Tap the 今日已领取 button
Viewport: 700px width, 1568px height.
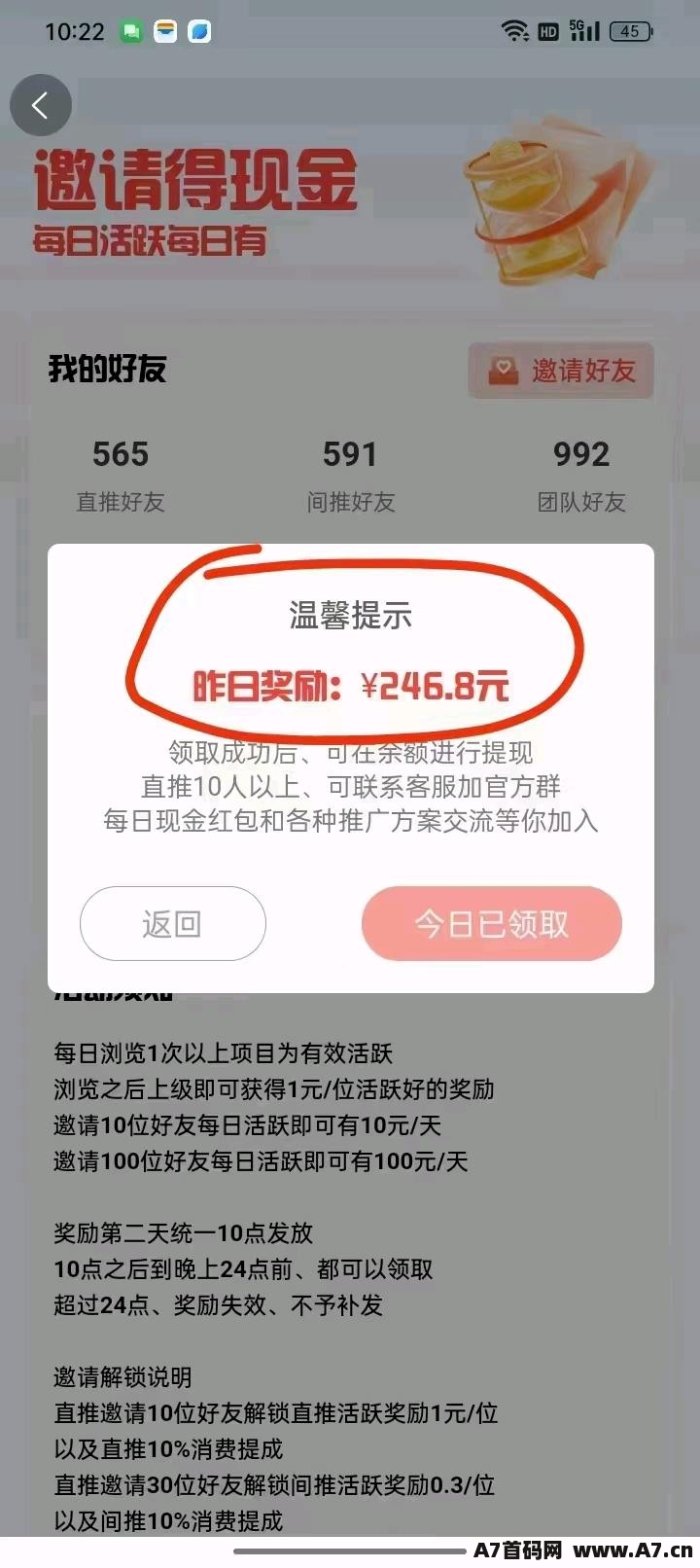492,923
